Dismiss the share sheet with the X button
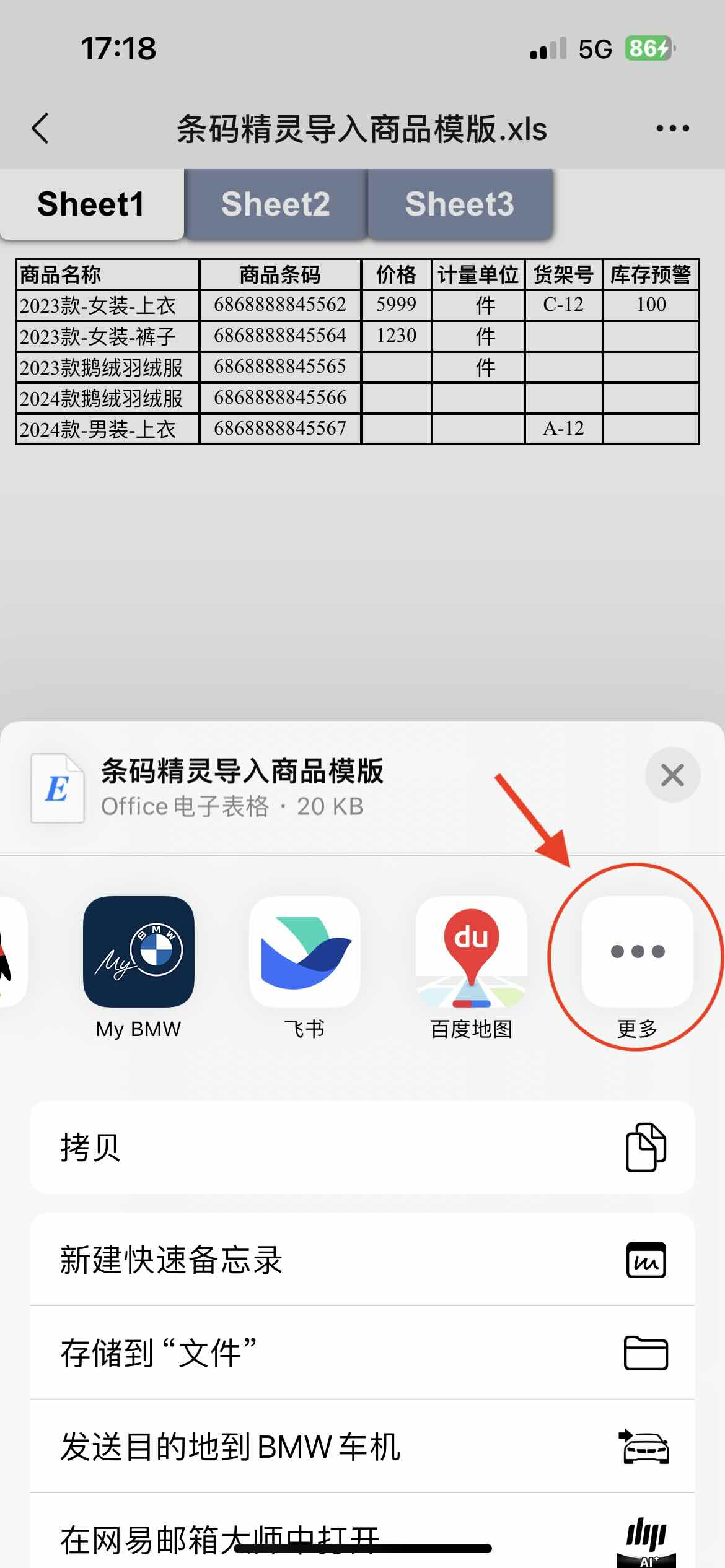The height and width of the screenshot is (1568, 725). pyautogui.click(x=672, y=775)
